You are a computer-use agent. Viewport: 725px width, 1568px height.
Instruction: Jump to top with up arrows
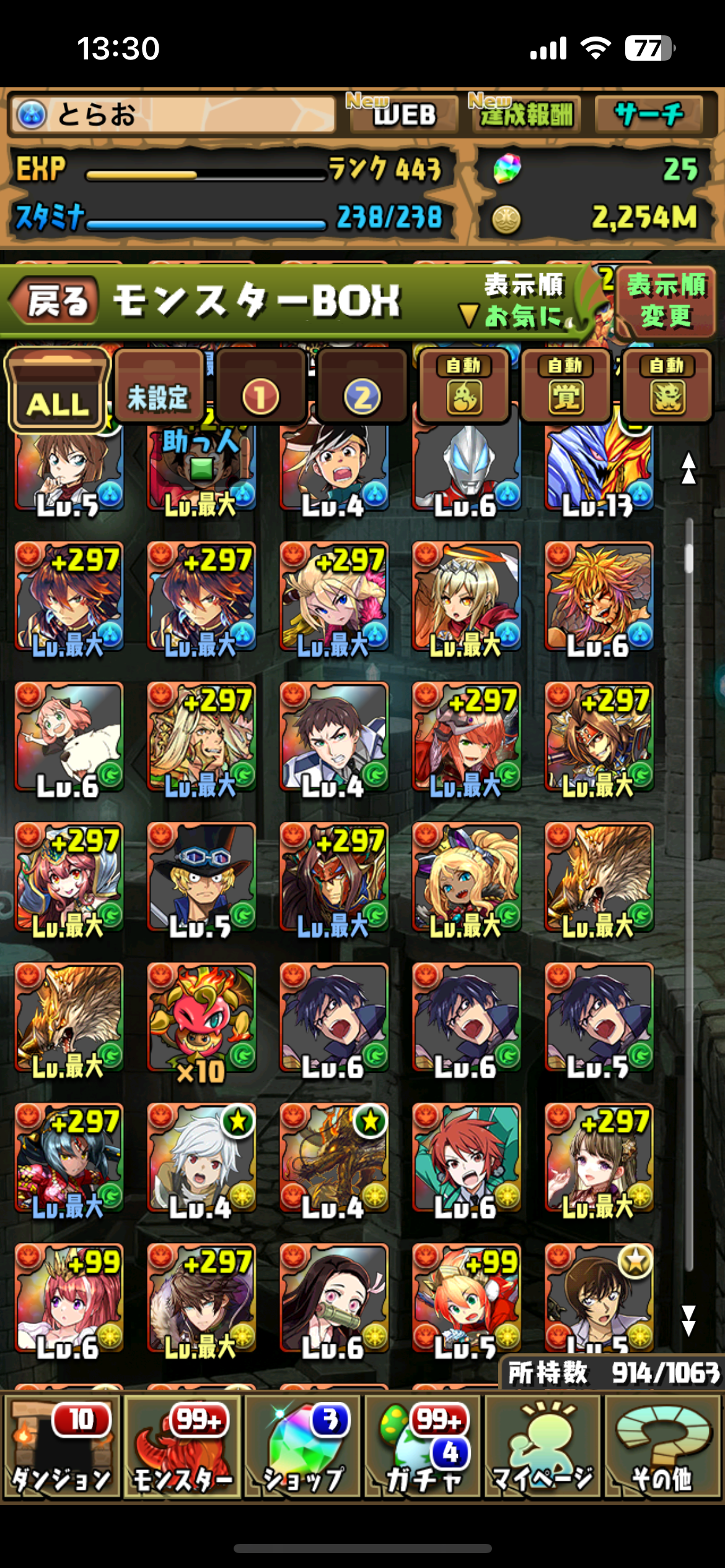click(x=688, y=469)
